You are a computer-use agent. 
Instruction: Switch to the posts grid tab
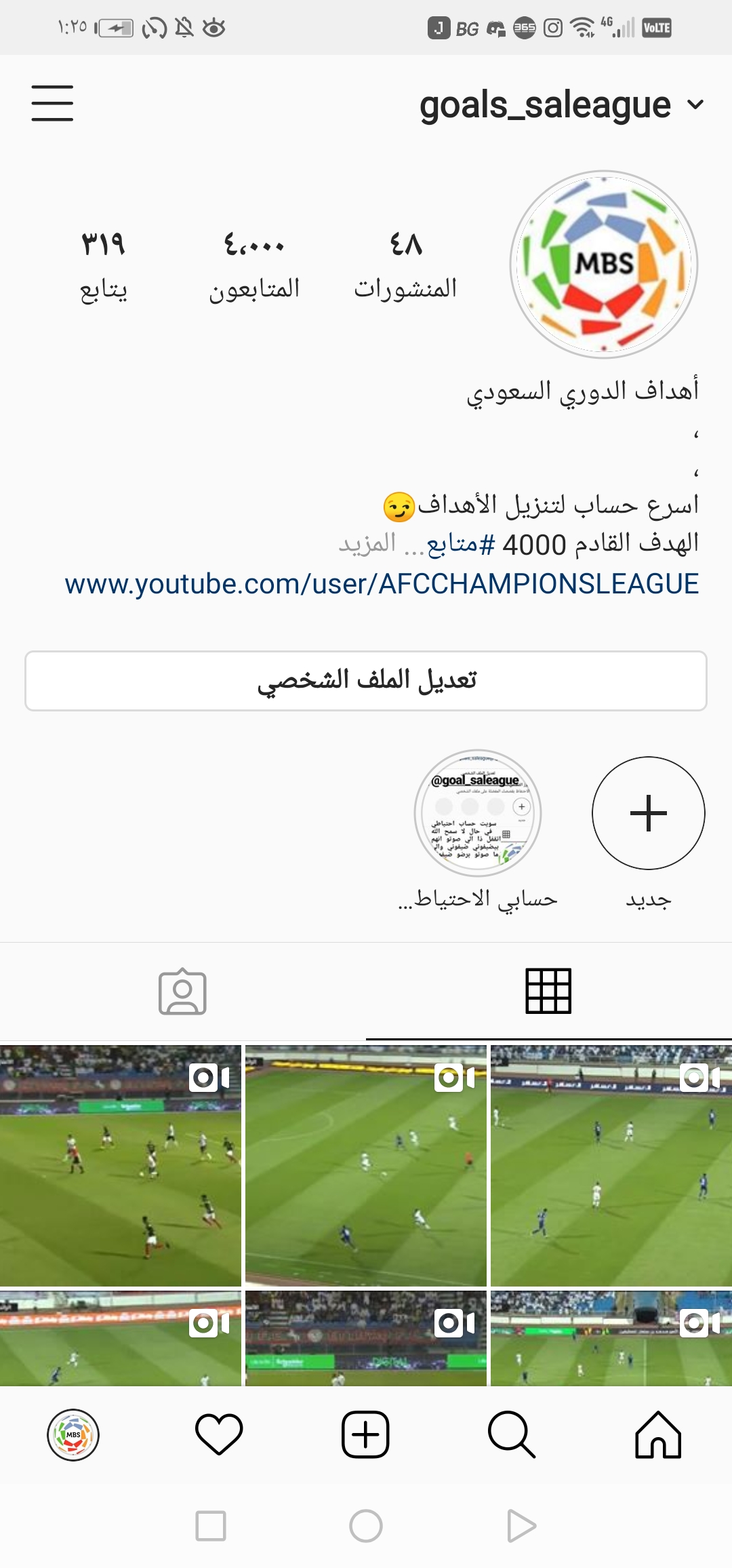point(548,991)
